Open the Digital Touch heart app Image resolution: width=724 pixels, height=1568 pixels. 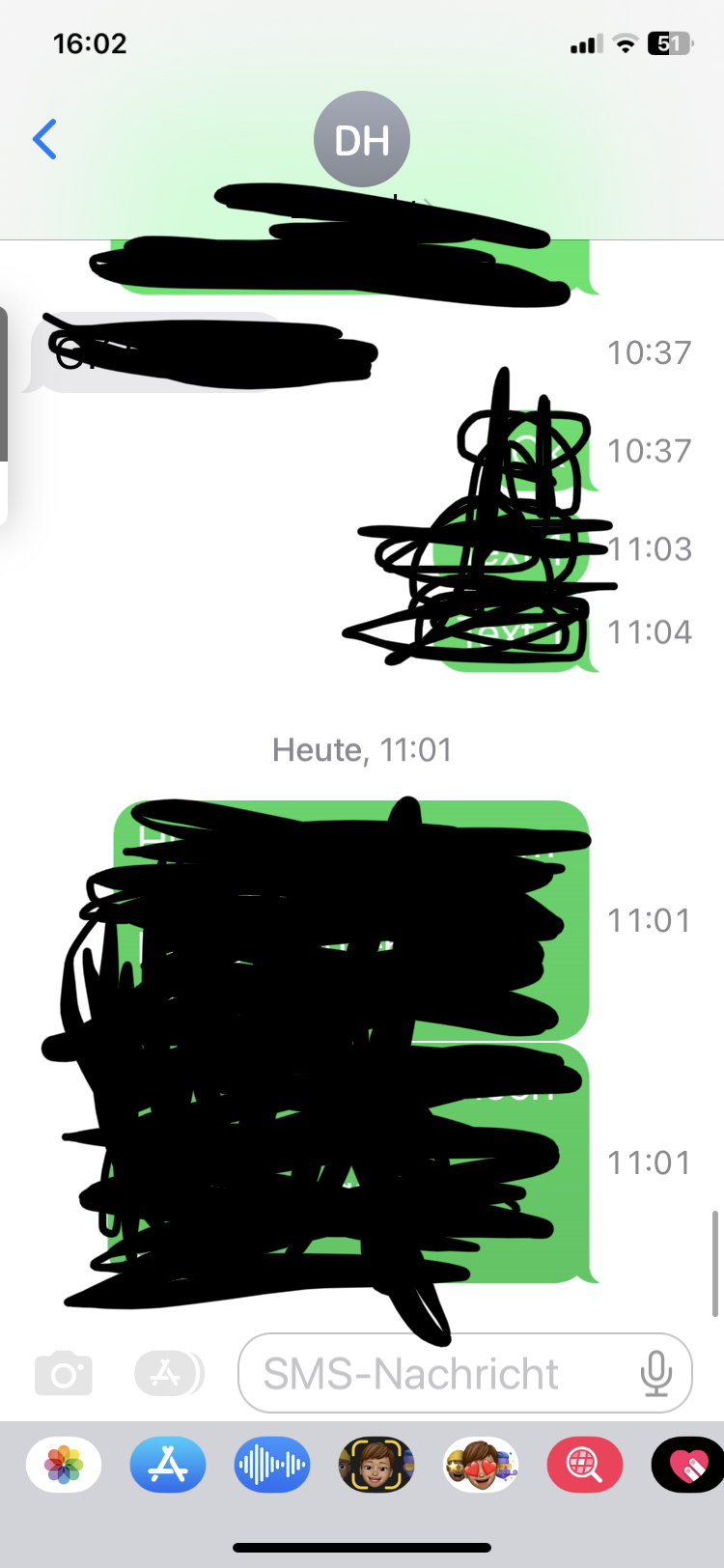click(x=687, y=1465)
